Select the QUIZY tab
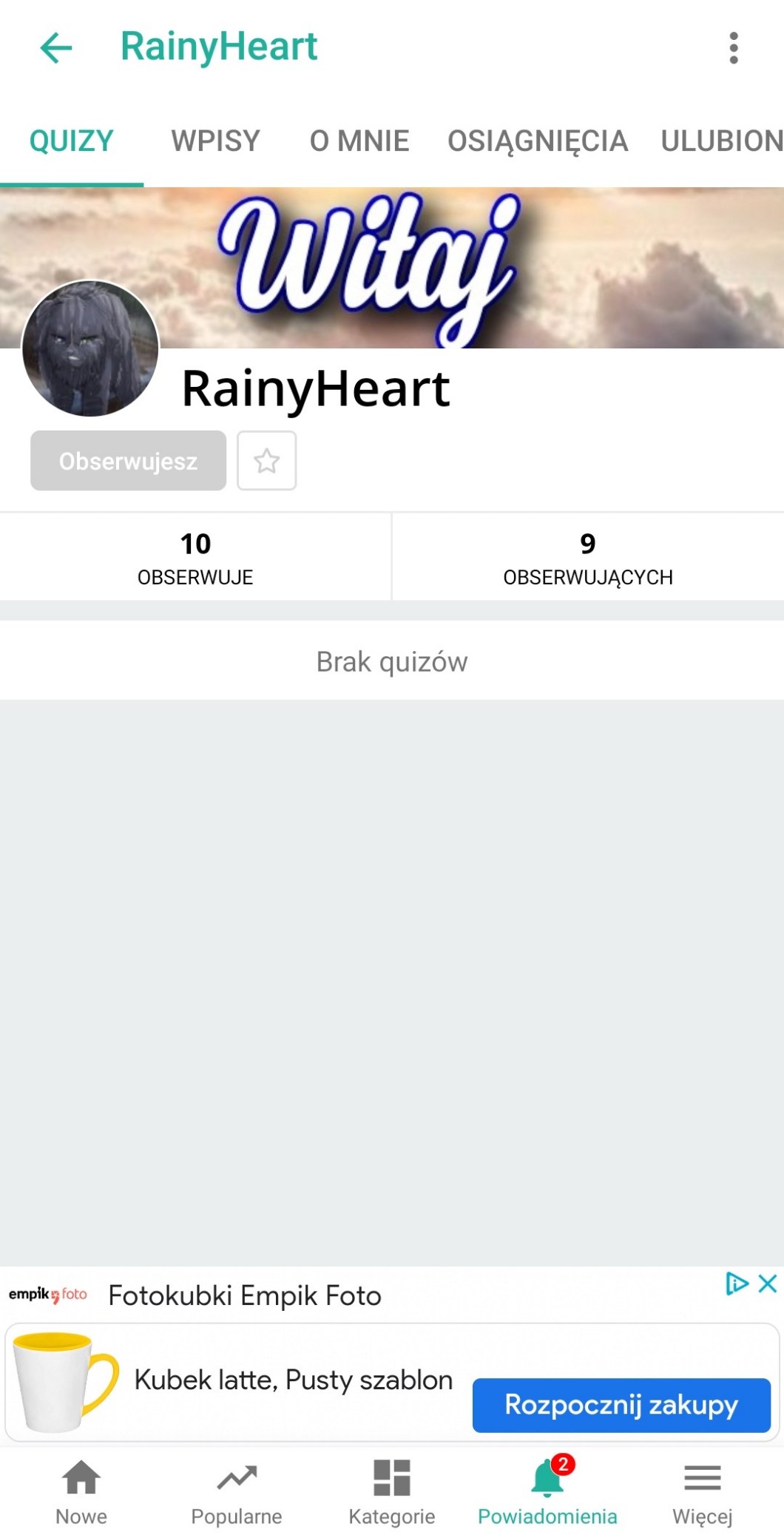Screen dimensions: 784x1538 pyautogui.click(x=71, y=141)
